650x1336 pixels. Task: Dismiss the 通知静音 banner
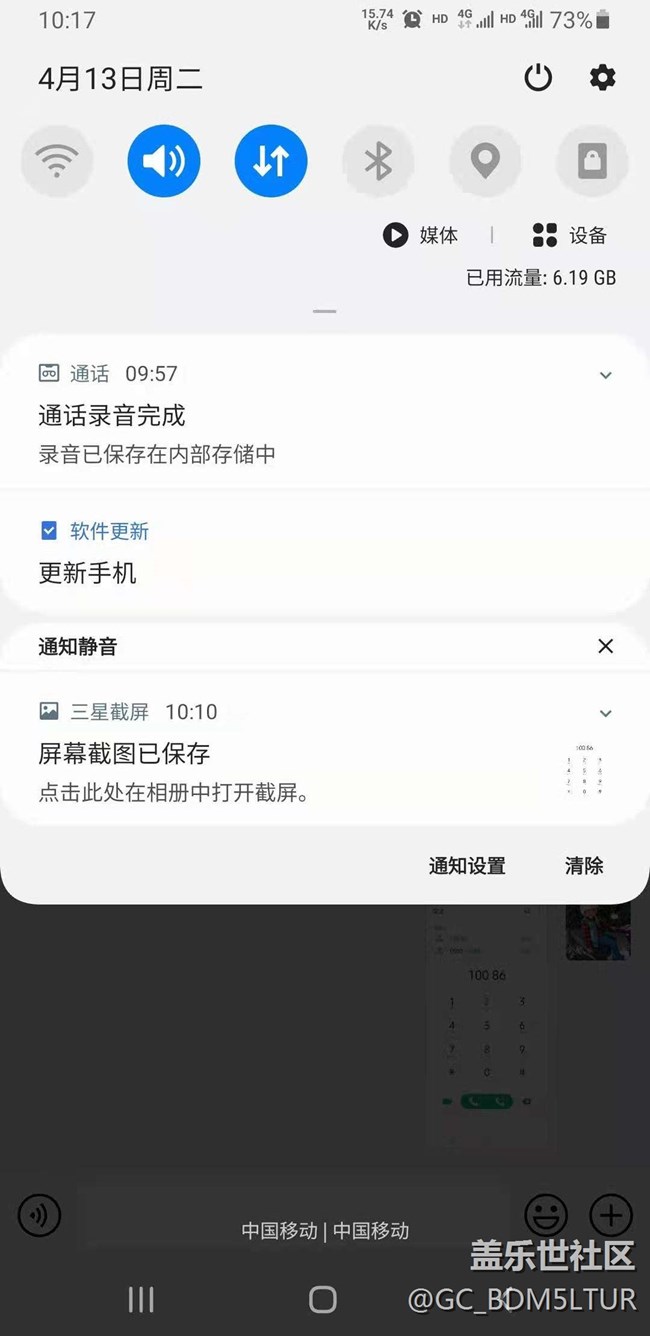click(x=605, y=646)
